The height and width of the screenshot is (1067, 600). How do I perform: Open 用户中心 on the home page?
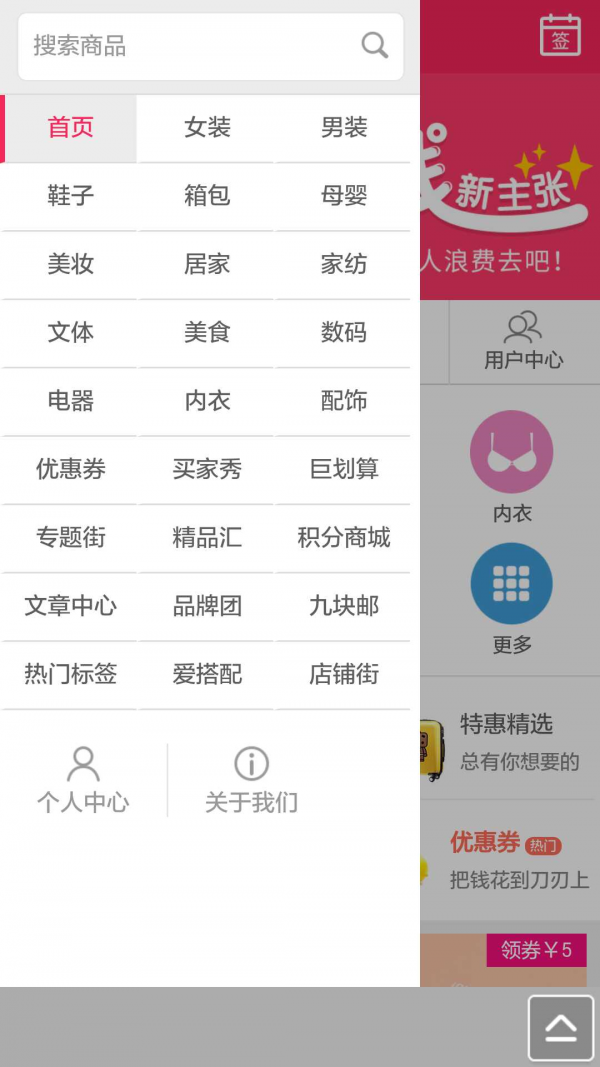point(523,342)
